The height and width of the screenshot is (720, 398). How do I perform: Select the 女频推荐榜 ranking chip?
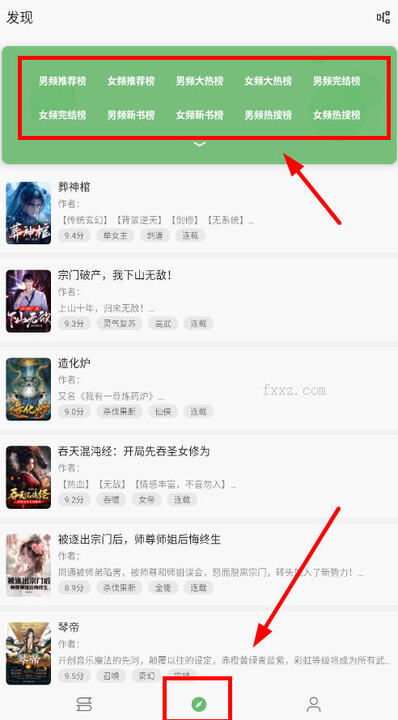pyautogui.click(x=131, y=81)
